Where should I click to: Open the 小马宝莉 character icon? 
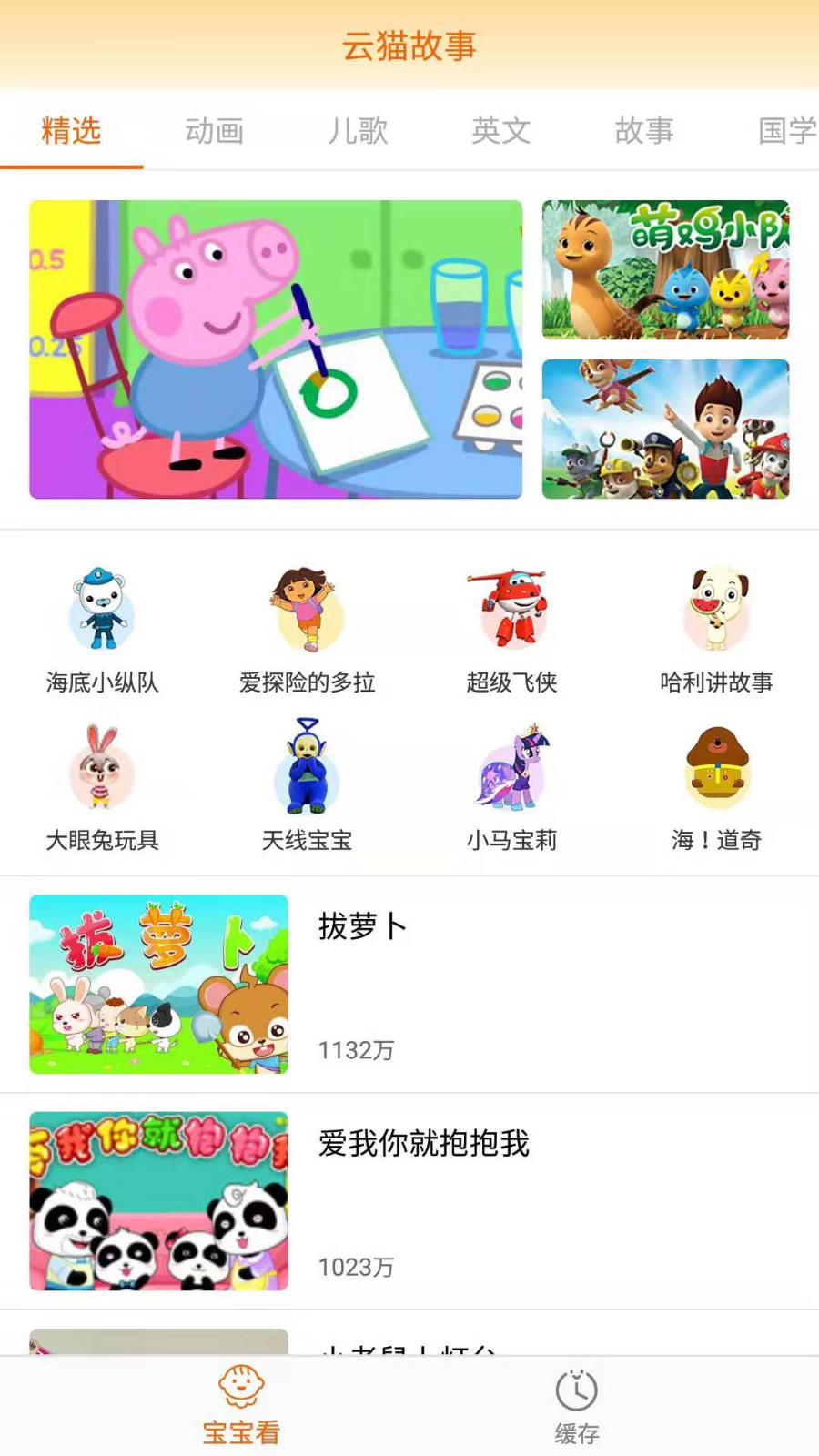[512, 772]
